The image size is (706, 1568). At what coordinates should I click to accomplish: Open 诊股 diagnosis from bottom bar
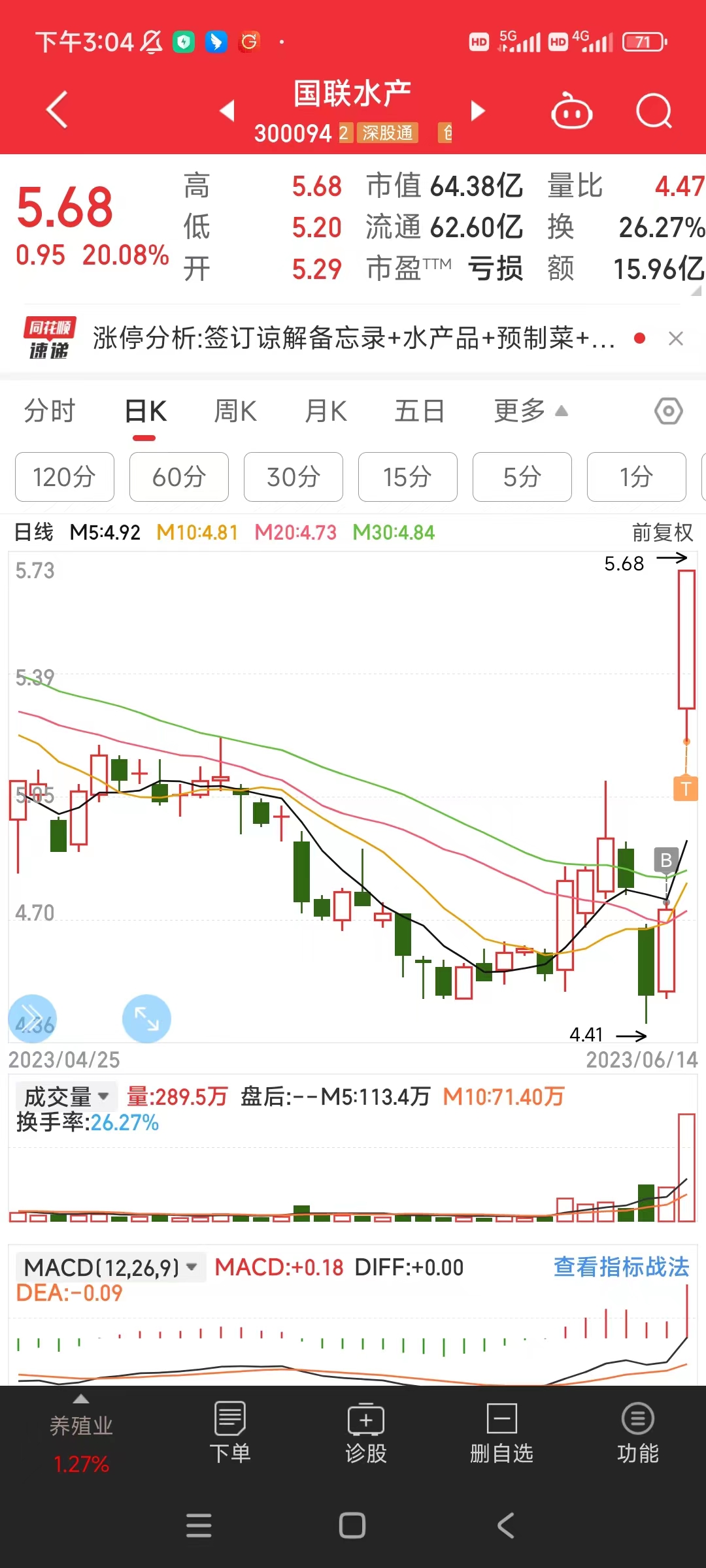366,1431
